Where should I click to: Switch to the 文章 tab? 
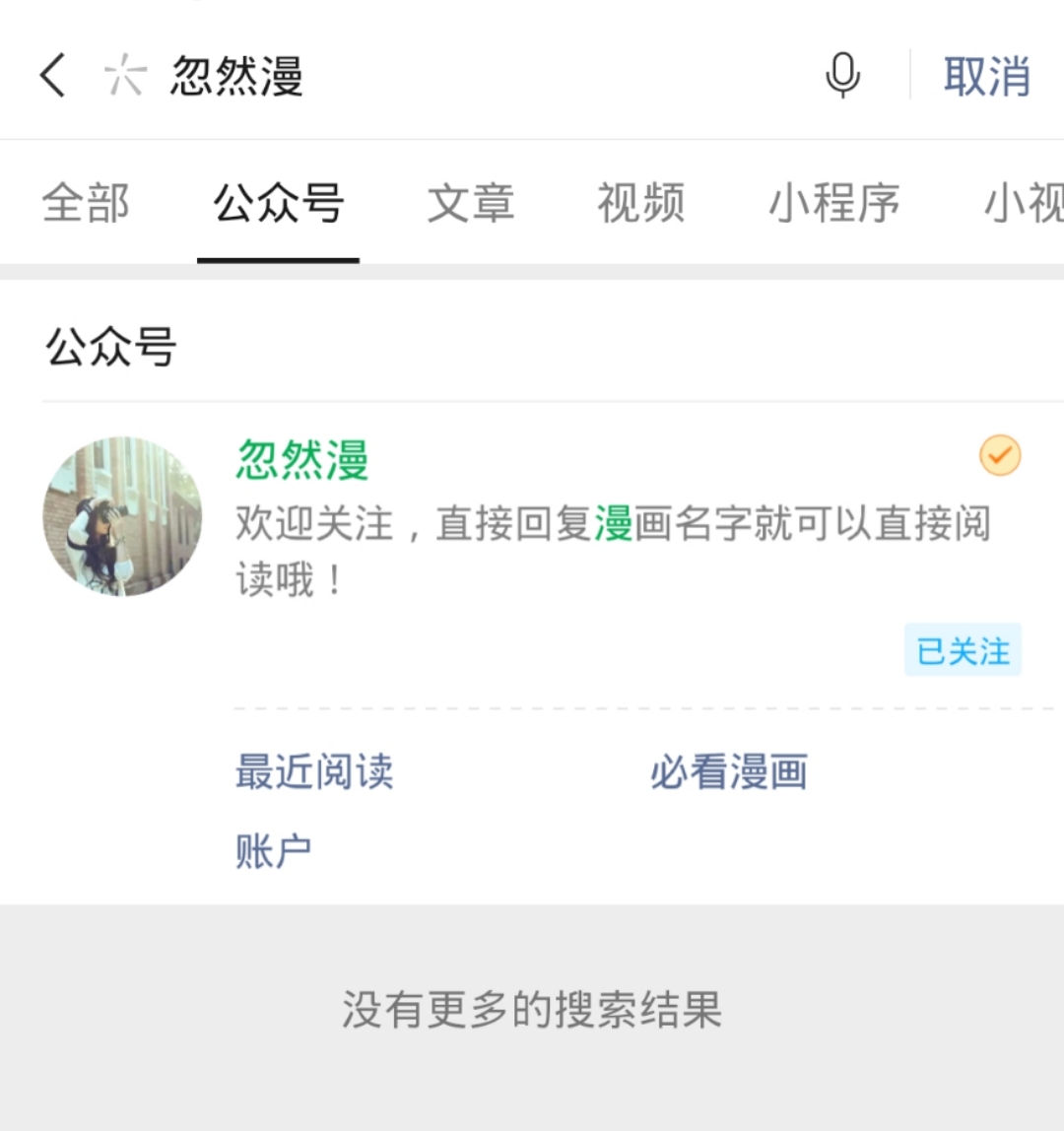(x=470, y=204)
